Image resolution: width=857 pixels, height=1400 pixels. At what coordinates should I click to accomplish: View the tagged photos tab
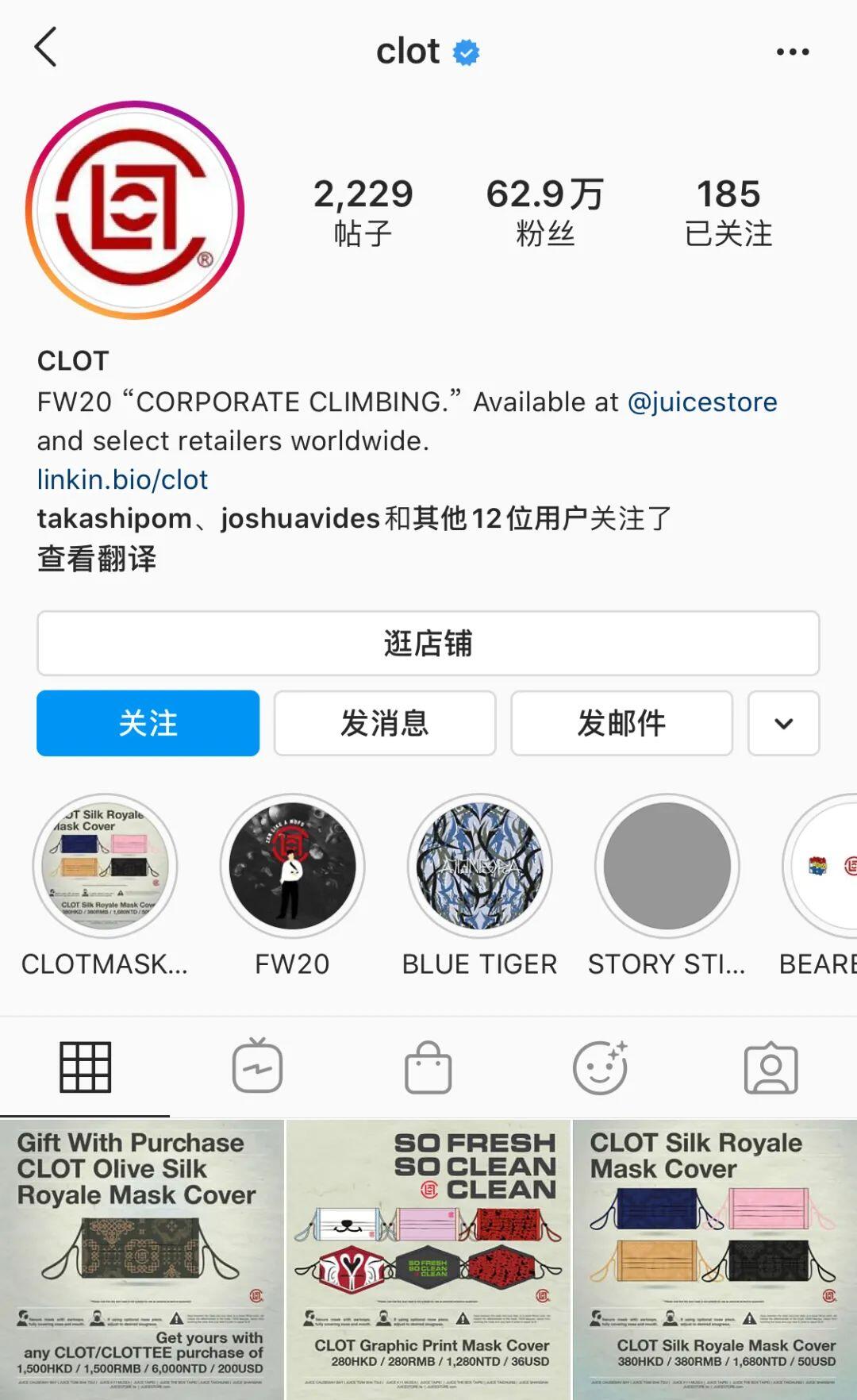[x=771, y=1067]
